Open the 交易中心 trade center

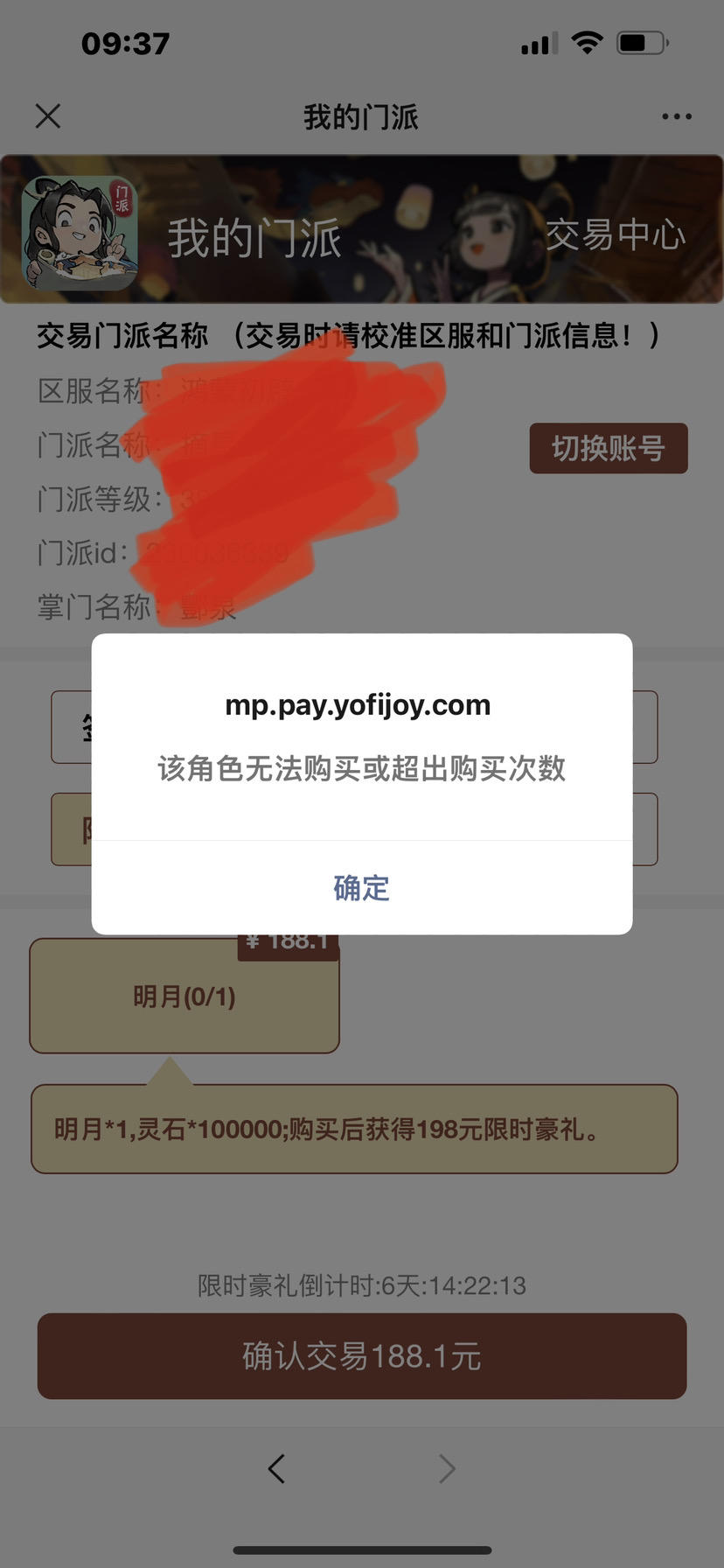click(616, 234)
